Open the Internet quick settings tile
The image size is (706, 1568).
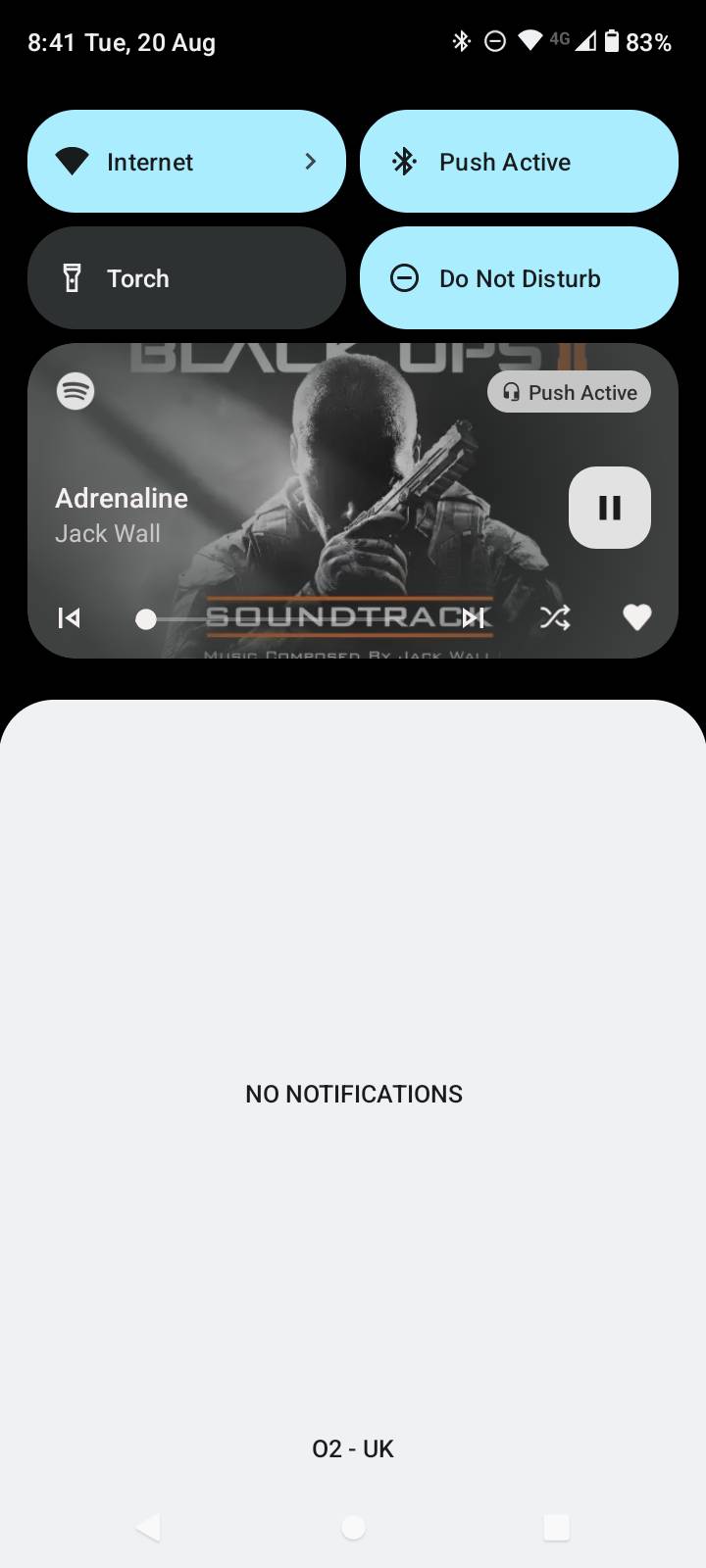coord(186,162)
